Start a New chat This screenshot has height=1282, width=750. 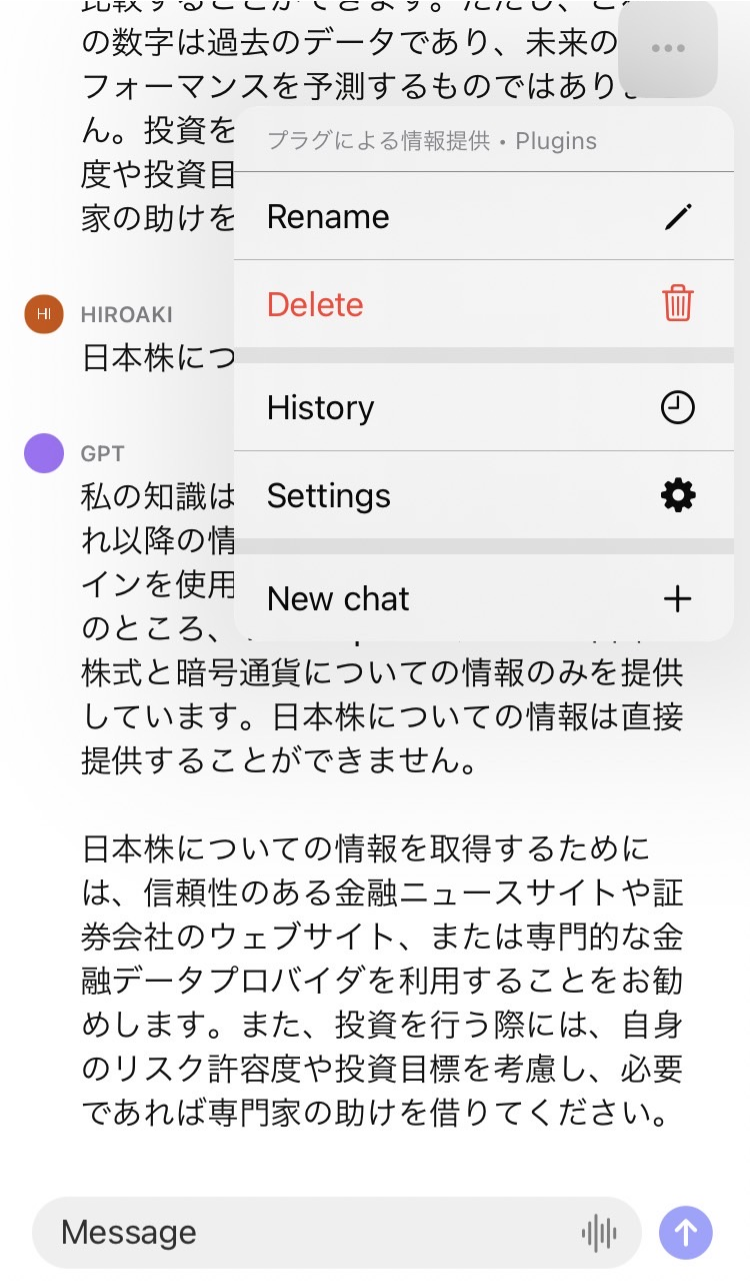(482, 599)
